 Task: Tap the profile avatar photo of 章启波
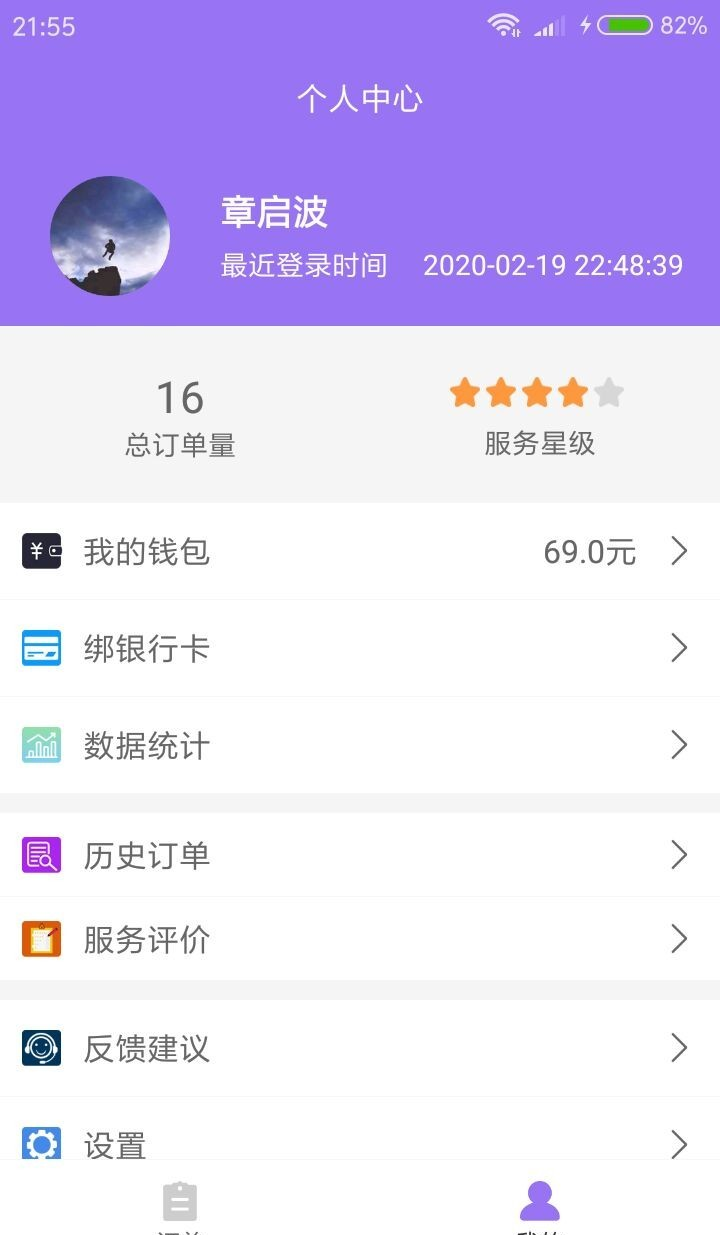[x=110, y=236]
